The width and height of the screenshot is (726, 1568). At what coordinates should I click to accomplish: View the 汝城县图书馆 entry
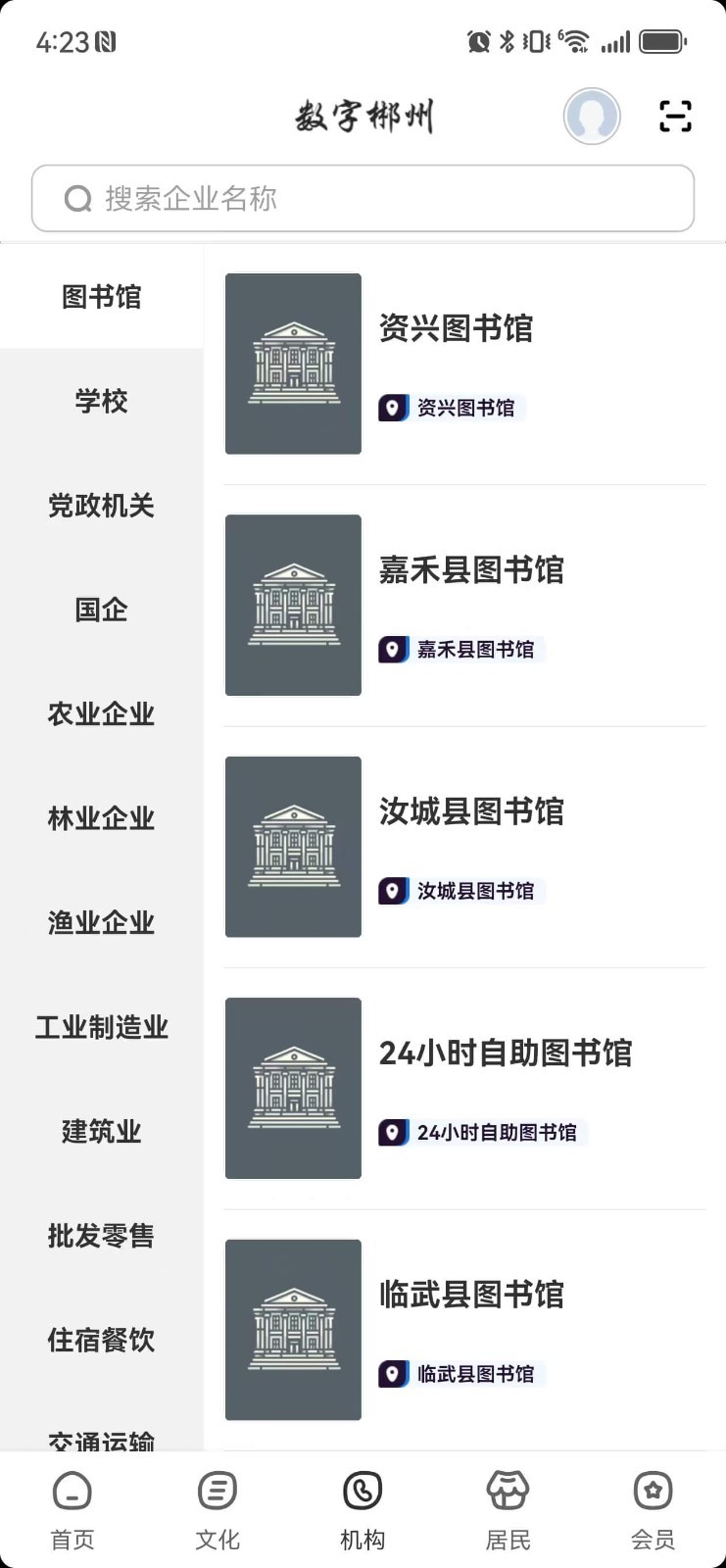(464, 847)
